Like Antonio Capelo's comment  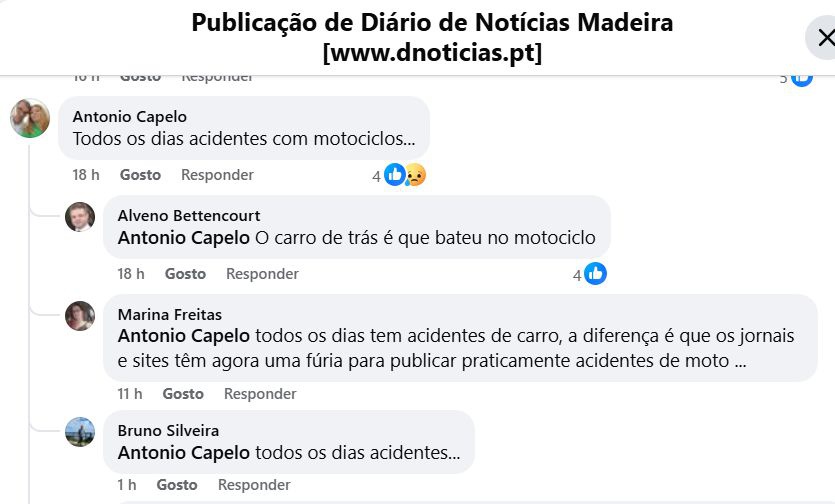tap(140, 175)
